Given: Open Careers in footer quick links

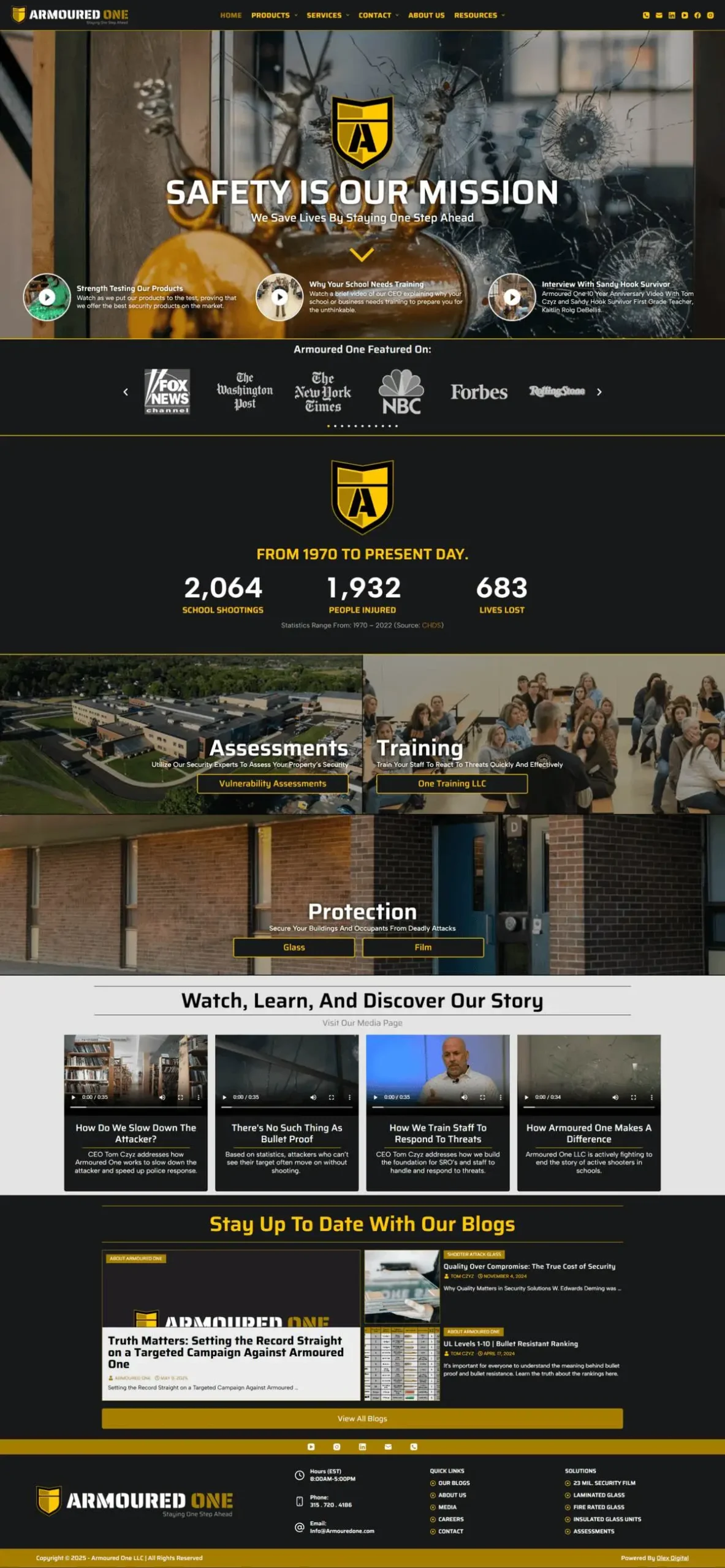Looking at the screenshot, I should (x=450, y=1519).
